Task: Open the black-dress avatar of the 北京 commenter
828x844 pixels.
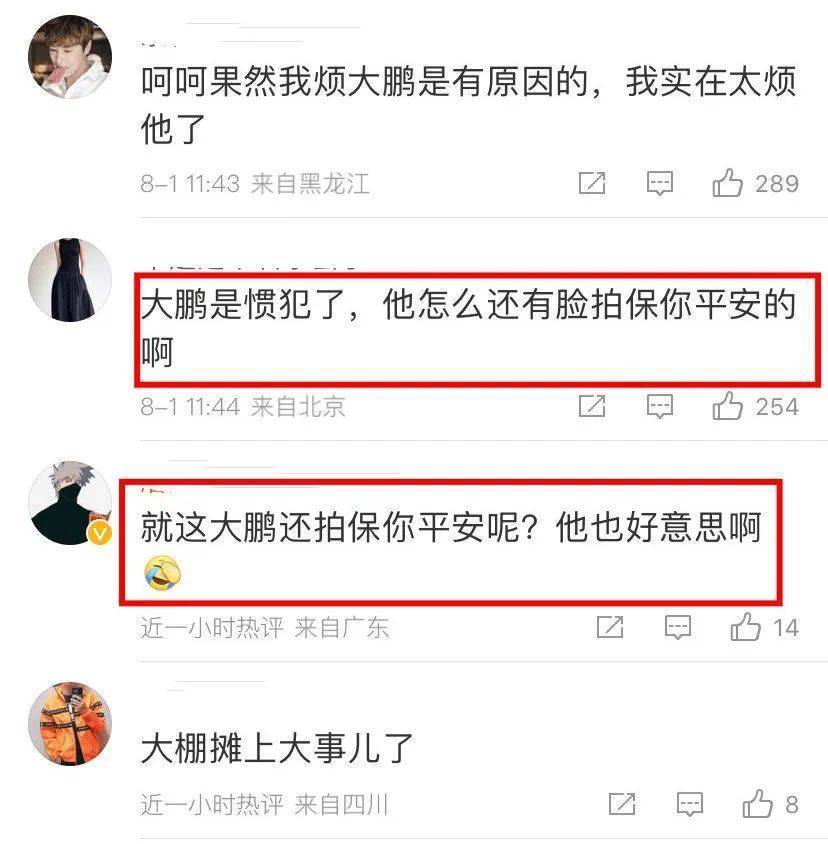Action: (68, 281)
